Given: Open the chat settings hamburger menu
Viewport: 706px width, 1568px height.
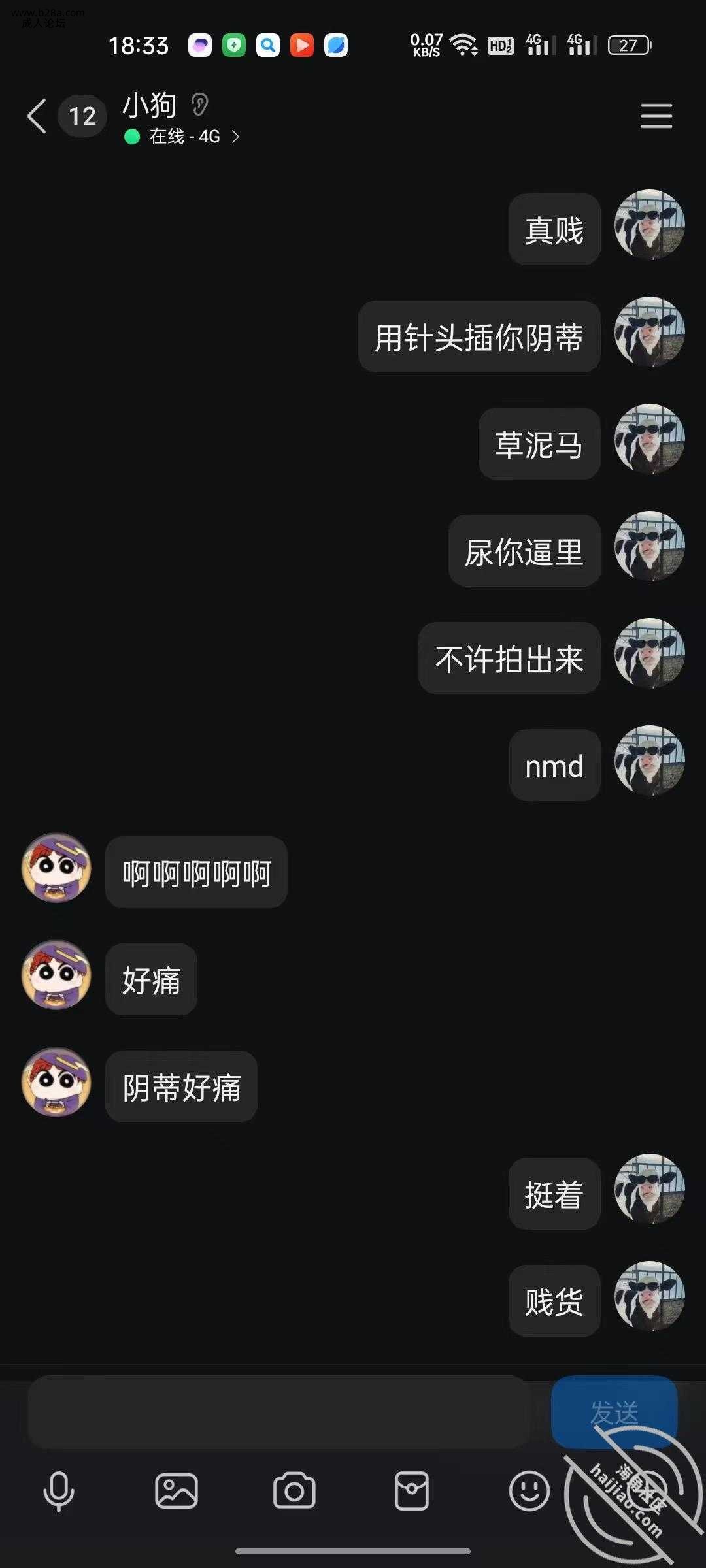Looking at the screenshot, I should [x=656, y=116].
